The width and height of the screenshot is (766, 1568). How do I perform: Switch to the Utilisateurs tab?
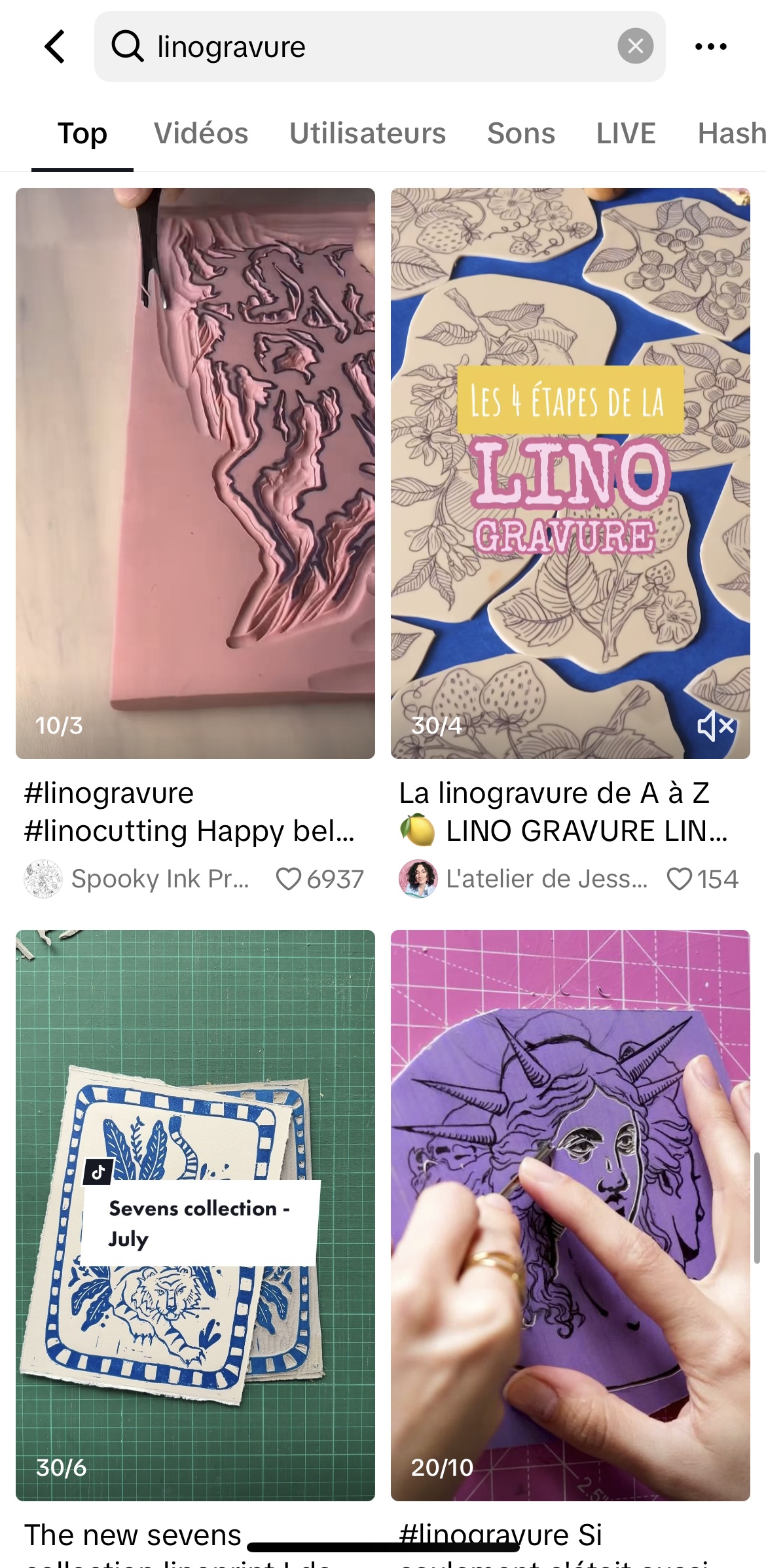(x=367, y=134)
